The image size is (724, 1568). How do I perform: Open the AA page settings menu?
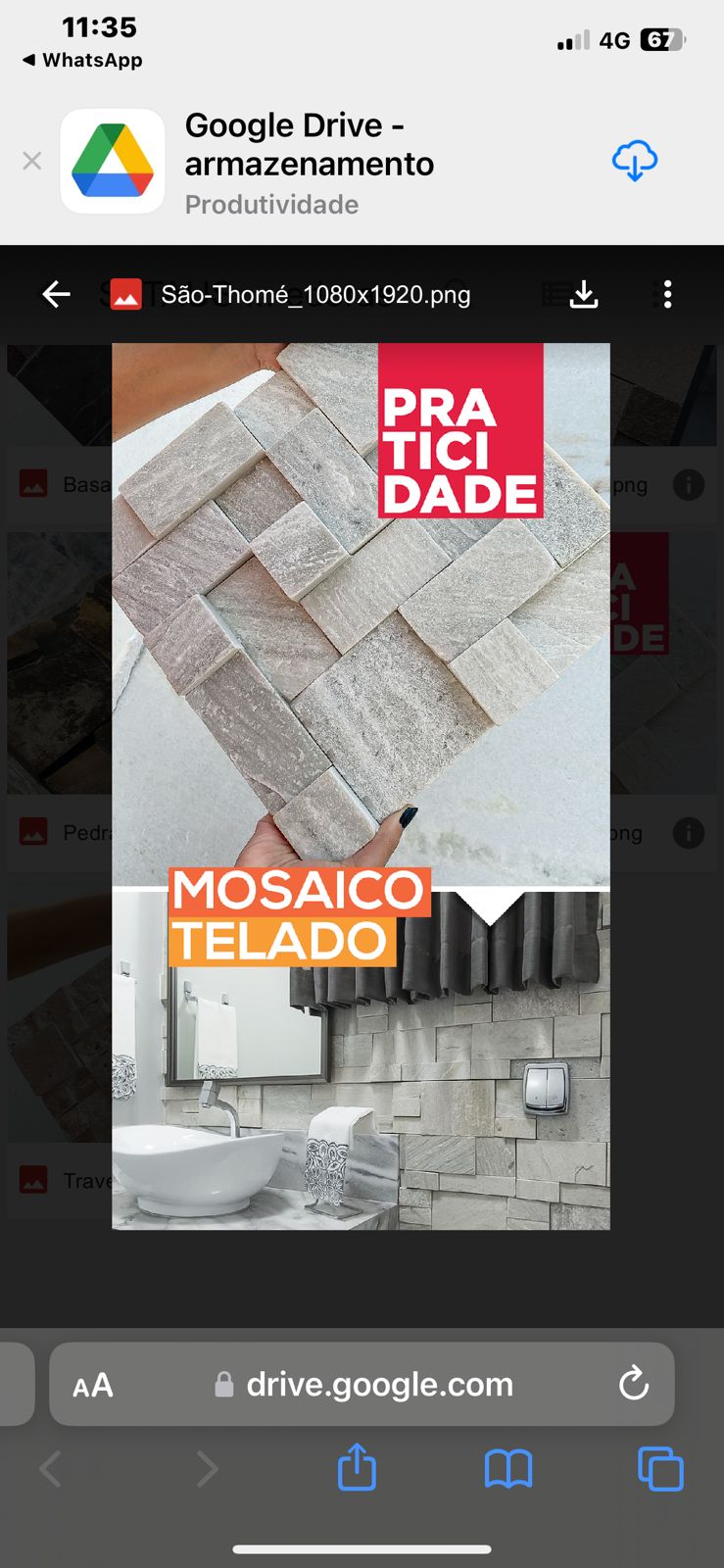93,1385
